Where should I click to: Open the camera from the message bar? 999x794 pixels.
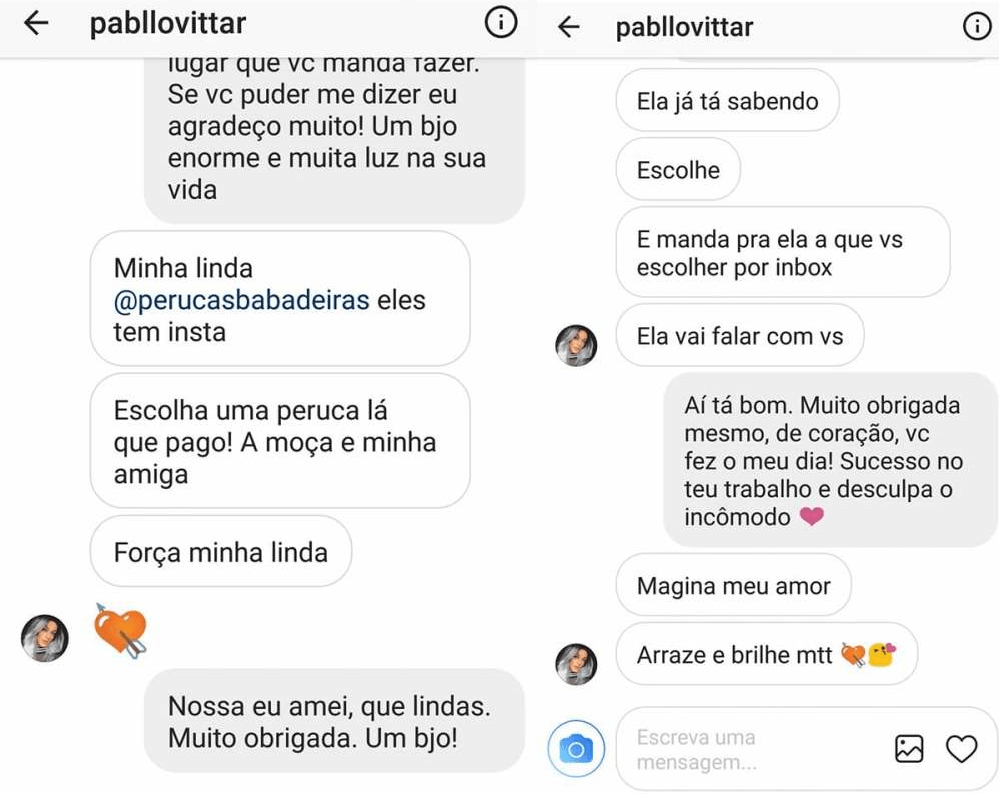click(575, 749)
